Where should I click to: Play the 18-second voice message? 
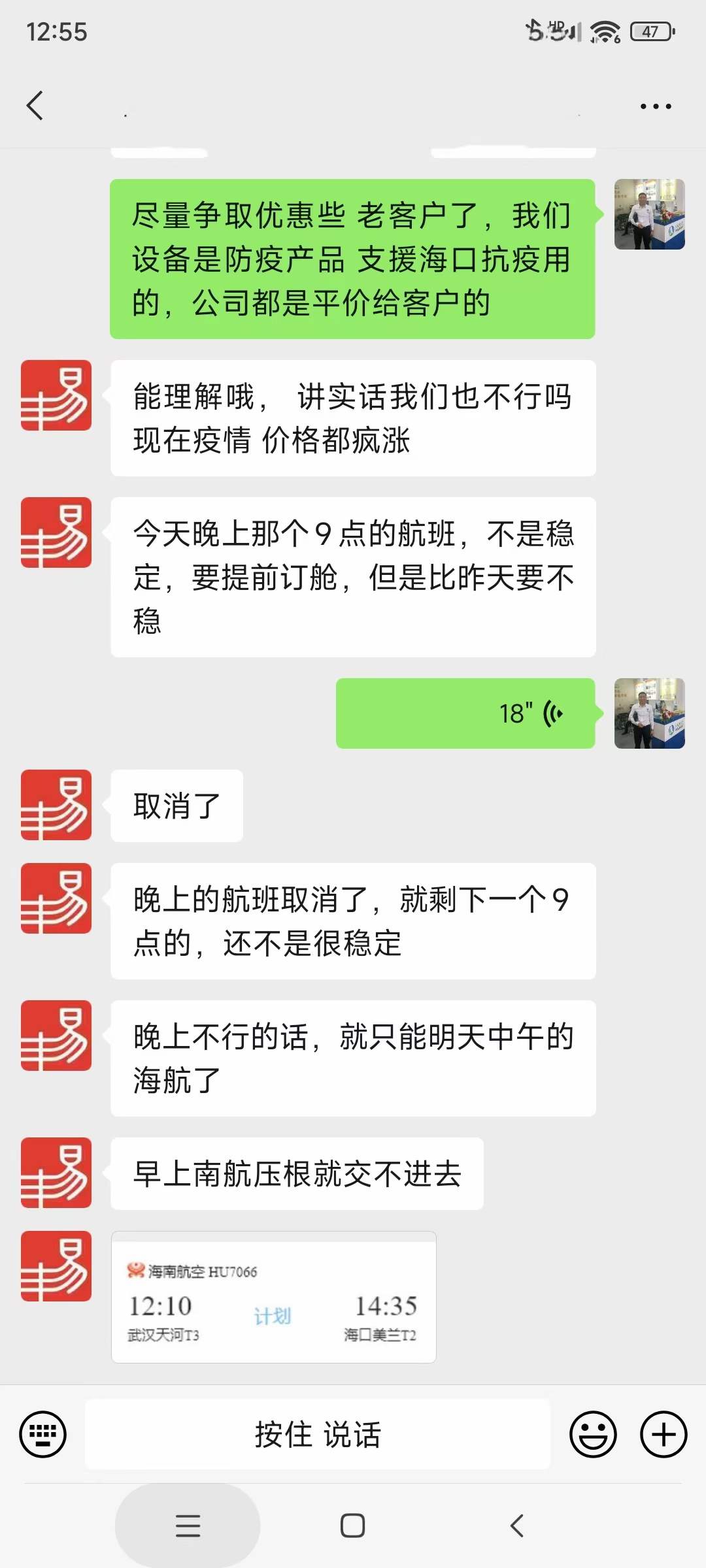[465, 713]
